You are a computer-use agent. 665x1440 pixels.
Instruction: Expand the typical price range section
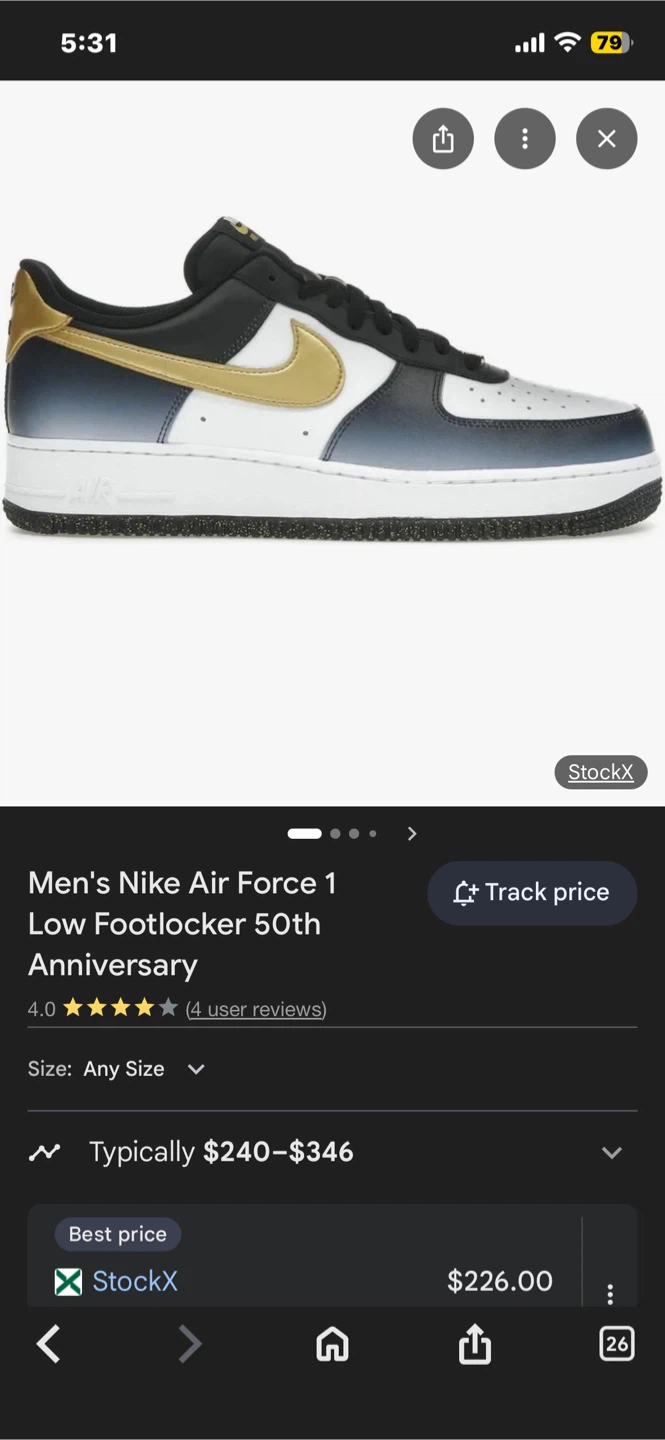(x=611, y=1152)
